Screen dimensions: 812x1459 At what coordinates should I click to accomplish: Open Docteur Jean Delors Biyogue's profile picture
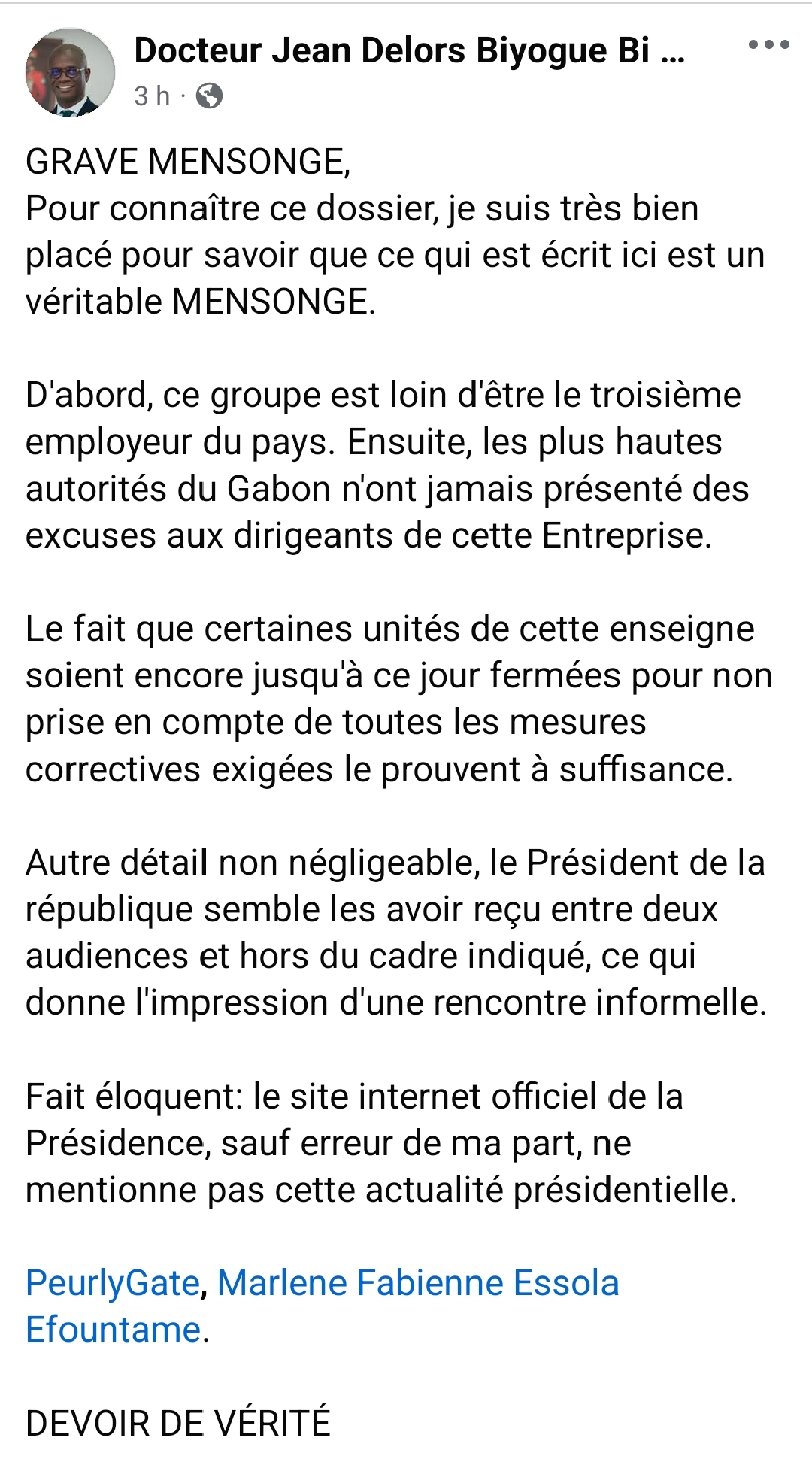(x=70, y=72)
